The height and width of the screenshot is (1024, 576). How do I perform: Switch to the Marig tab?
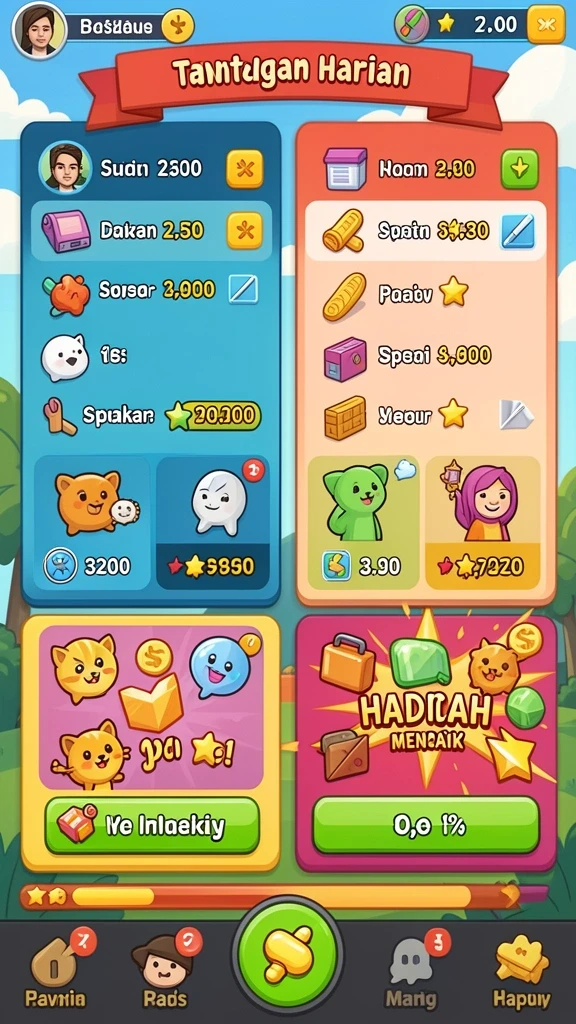tap(411, 971)
